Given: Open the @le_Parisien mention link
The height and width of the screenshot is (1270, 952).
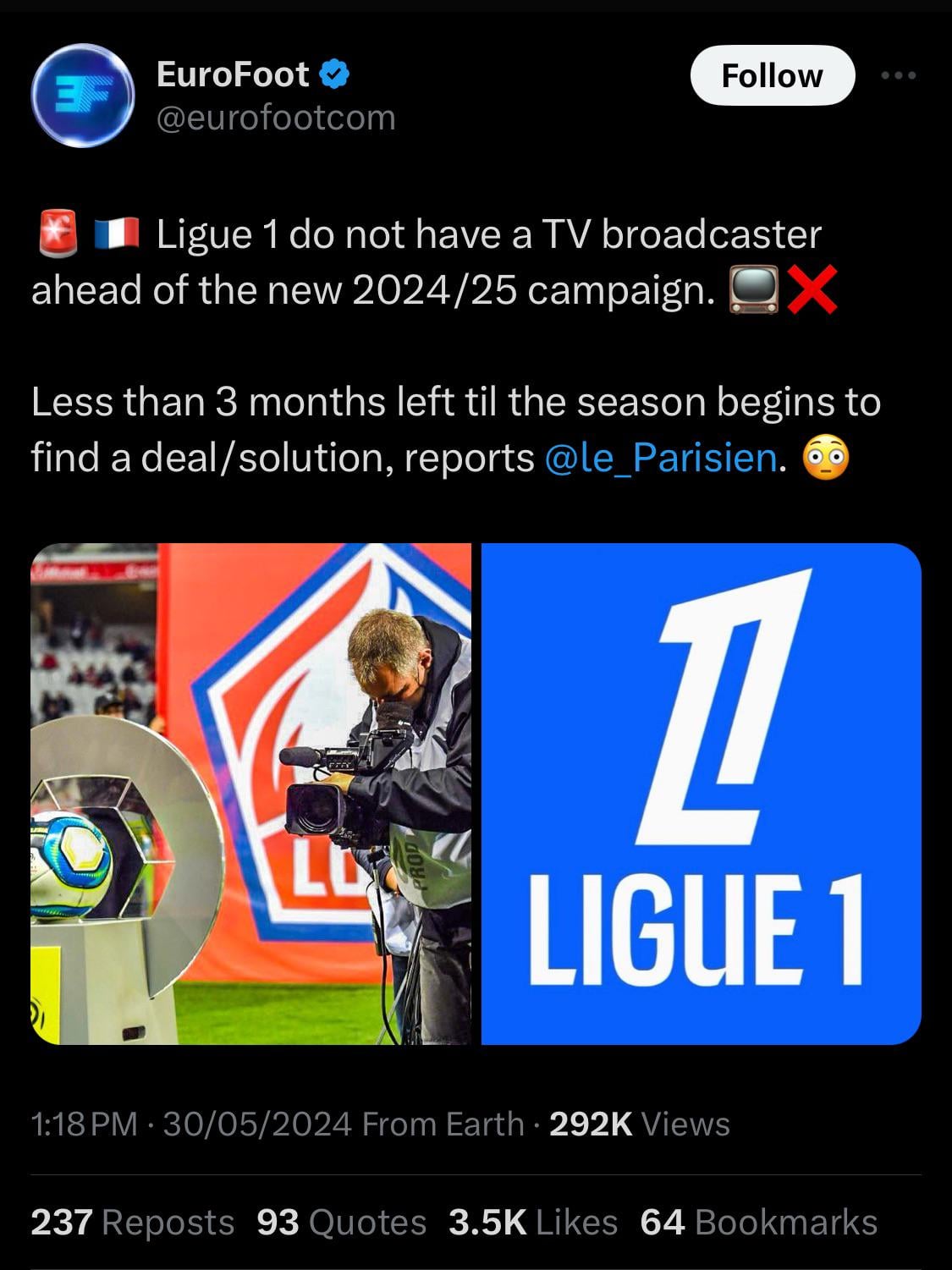Looking at the screenshot, I should (661, 458).
